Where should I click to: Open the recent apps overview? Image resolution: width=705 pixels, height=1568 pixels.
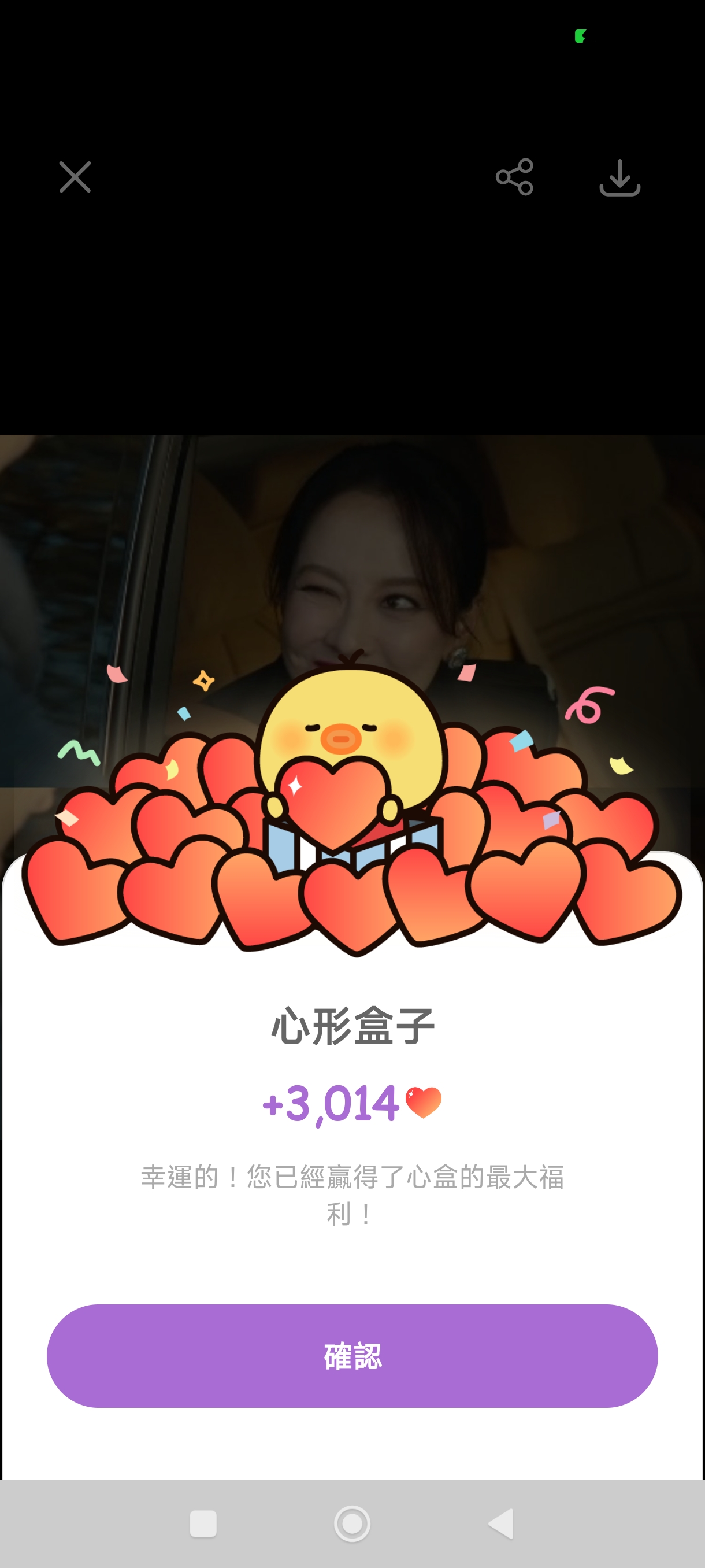click(x=203, y=1524)
